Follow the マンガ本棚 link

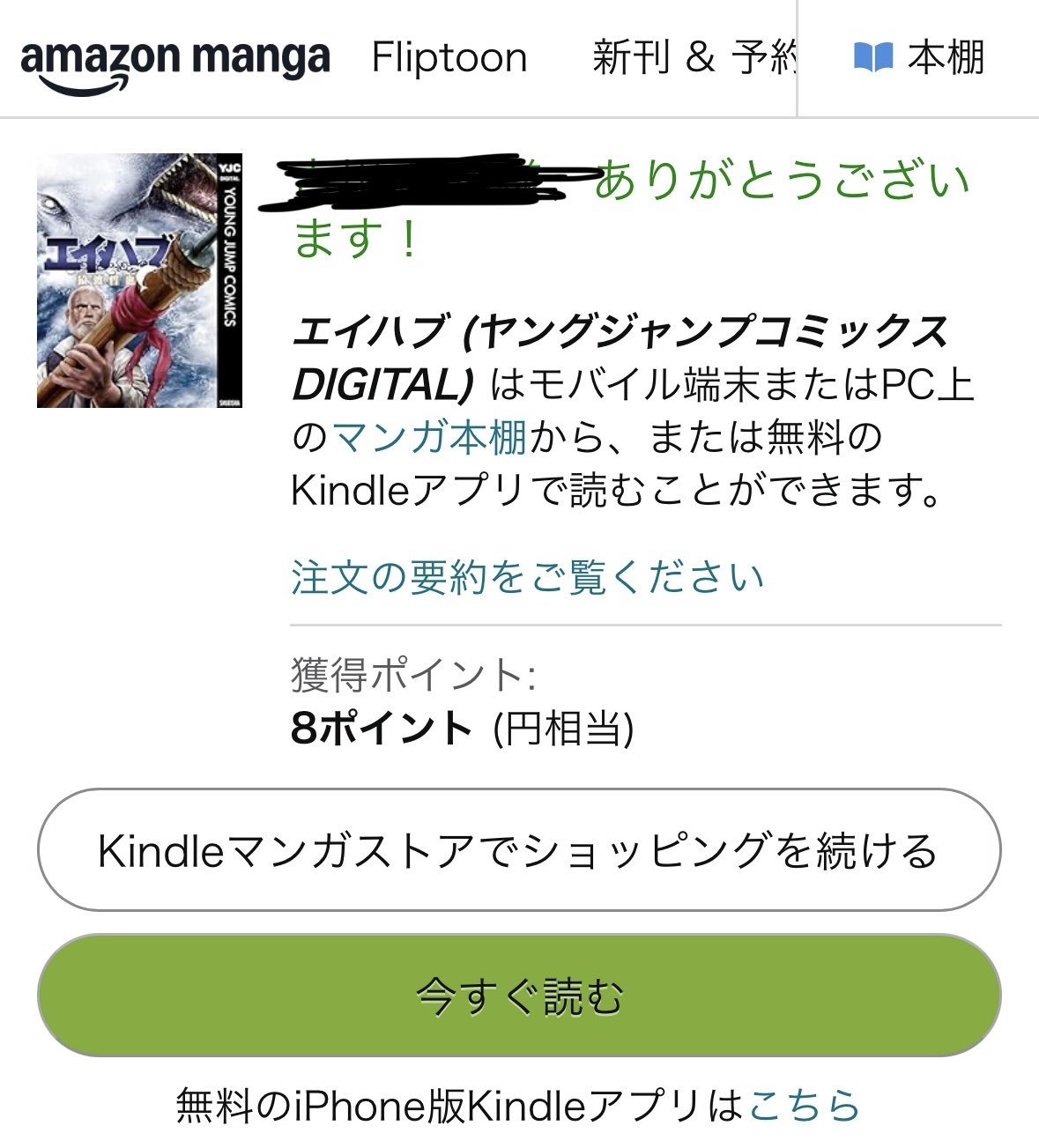coord(430,437)
